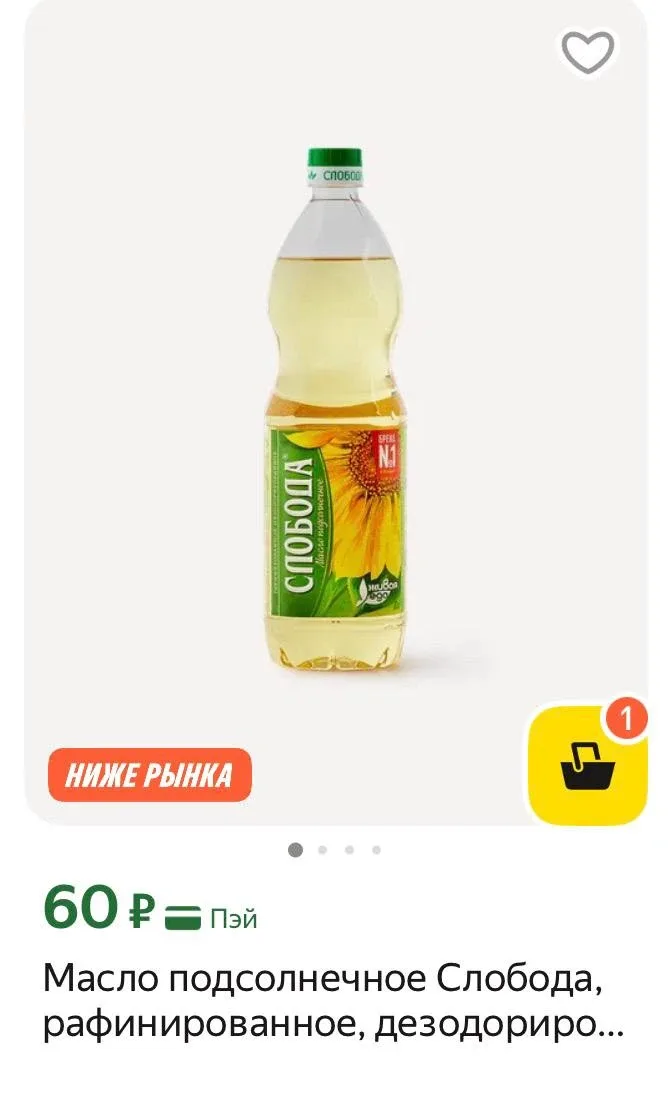
Task: Tap the yellow basket button
Action: [x=588, y=765]
